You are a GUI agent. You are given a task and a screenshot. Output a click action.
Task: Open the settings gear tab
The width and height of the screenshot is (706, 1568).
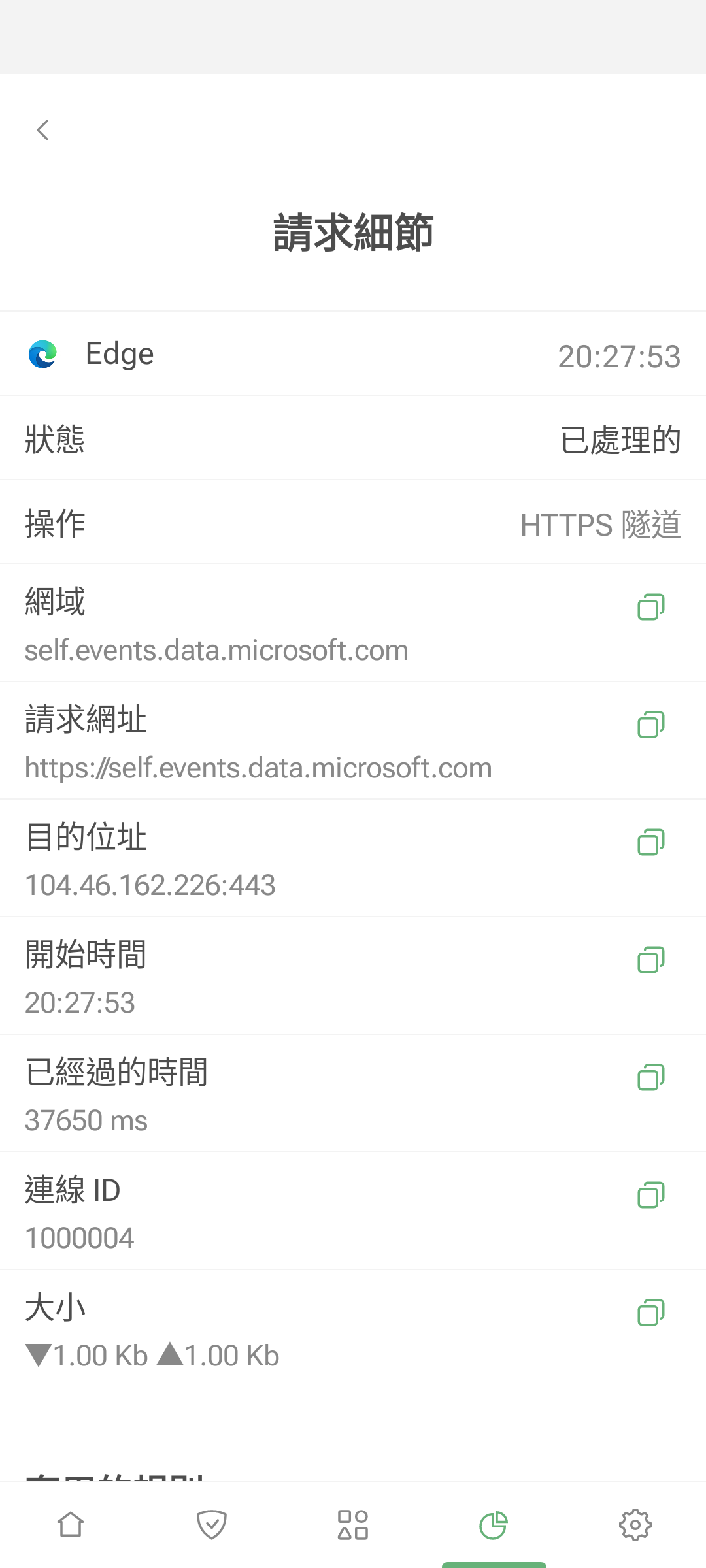point(635,1526)
